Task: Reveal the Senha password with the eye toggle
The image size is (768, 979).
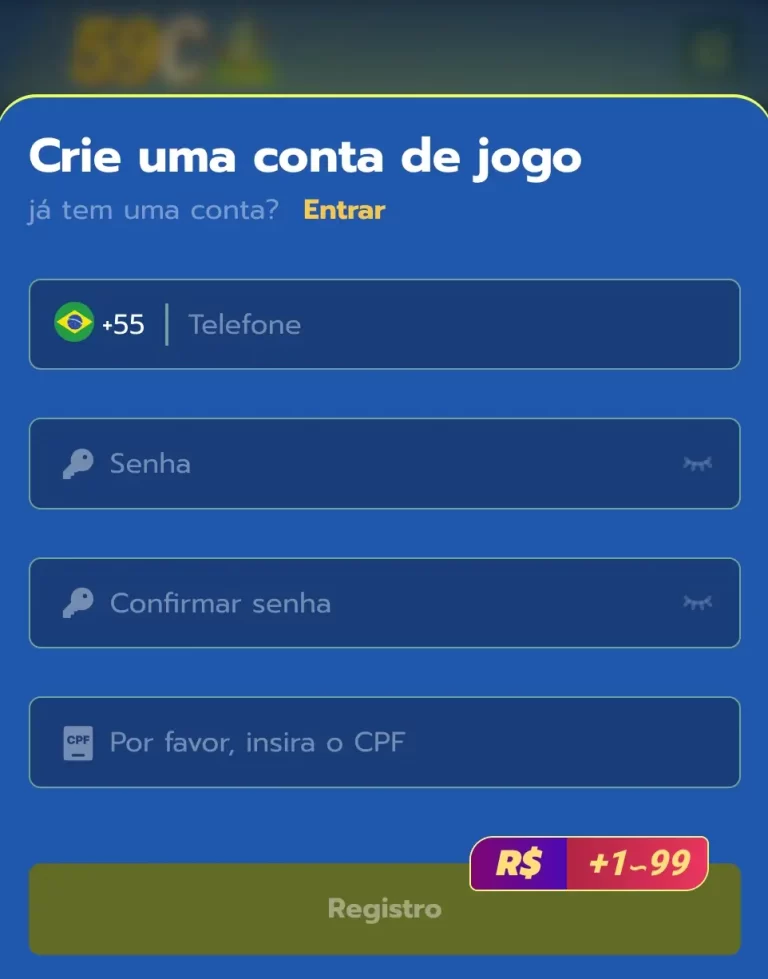Action: tap(700, 463)
